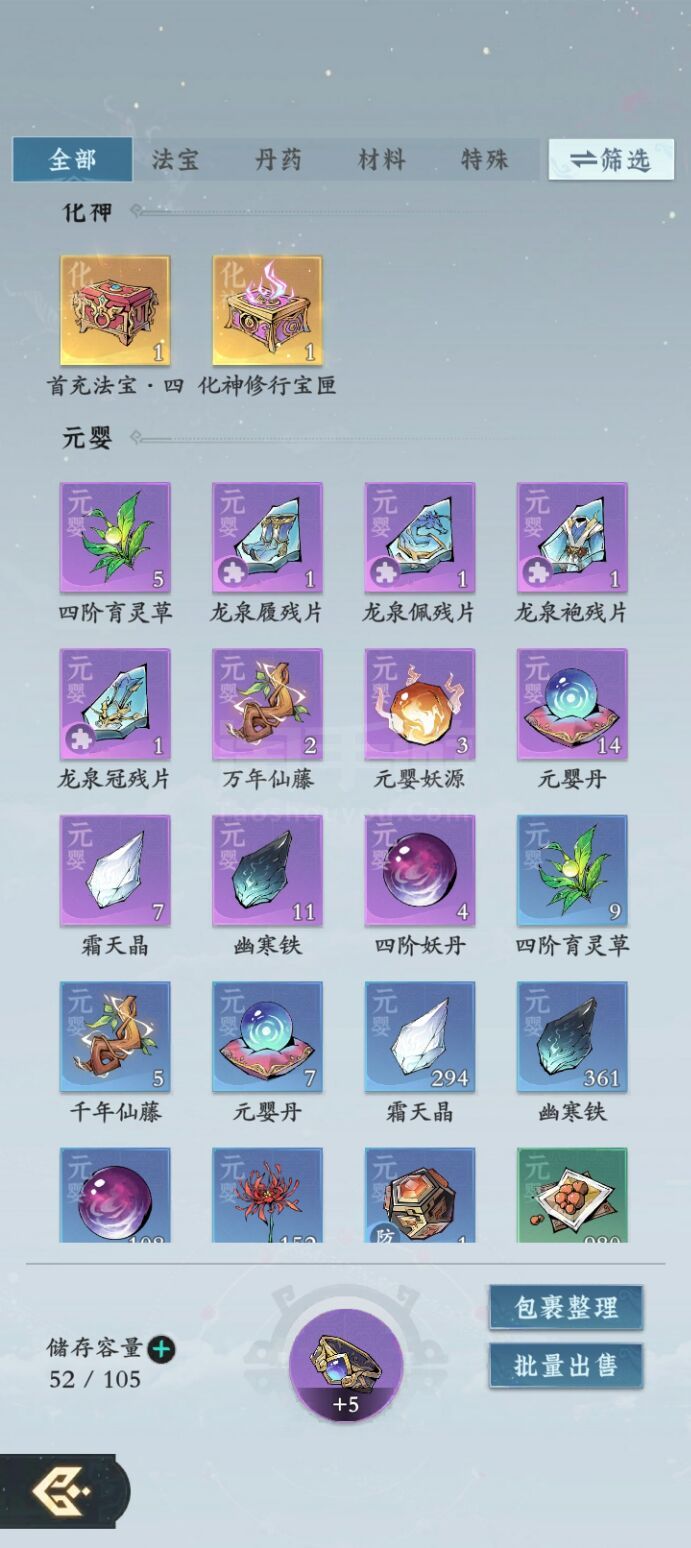This screenshot has height=1548, width=691.
Task: Switch to the 法宝 tab
Action: click(x=176, y=160)
